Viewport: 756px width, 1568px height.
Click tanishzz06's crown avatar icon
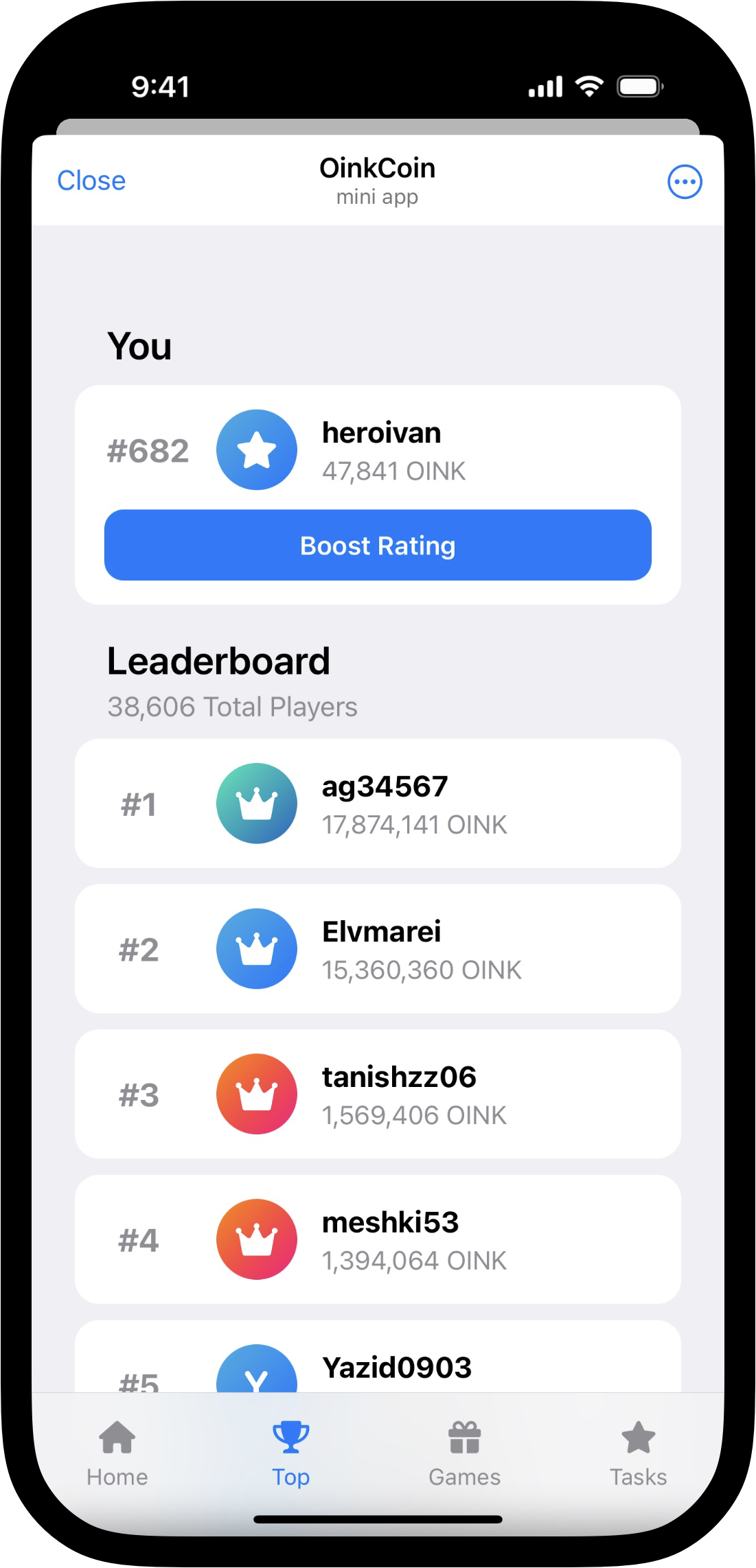pyautogui.click(x=256, y=1094)
